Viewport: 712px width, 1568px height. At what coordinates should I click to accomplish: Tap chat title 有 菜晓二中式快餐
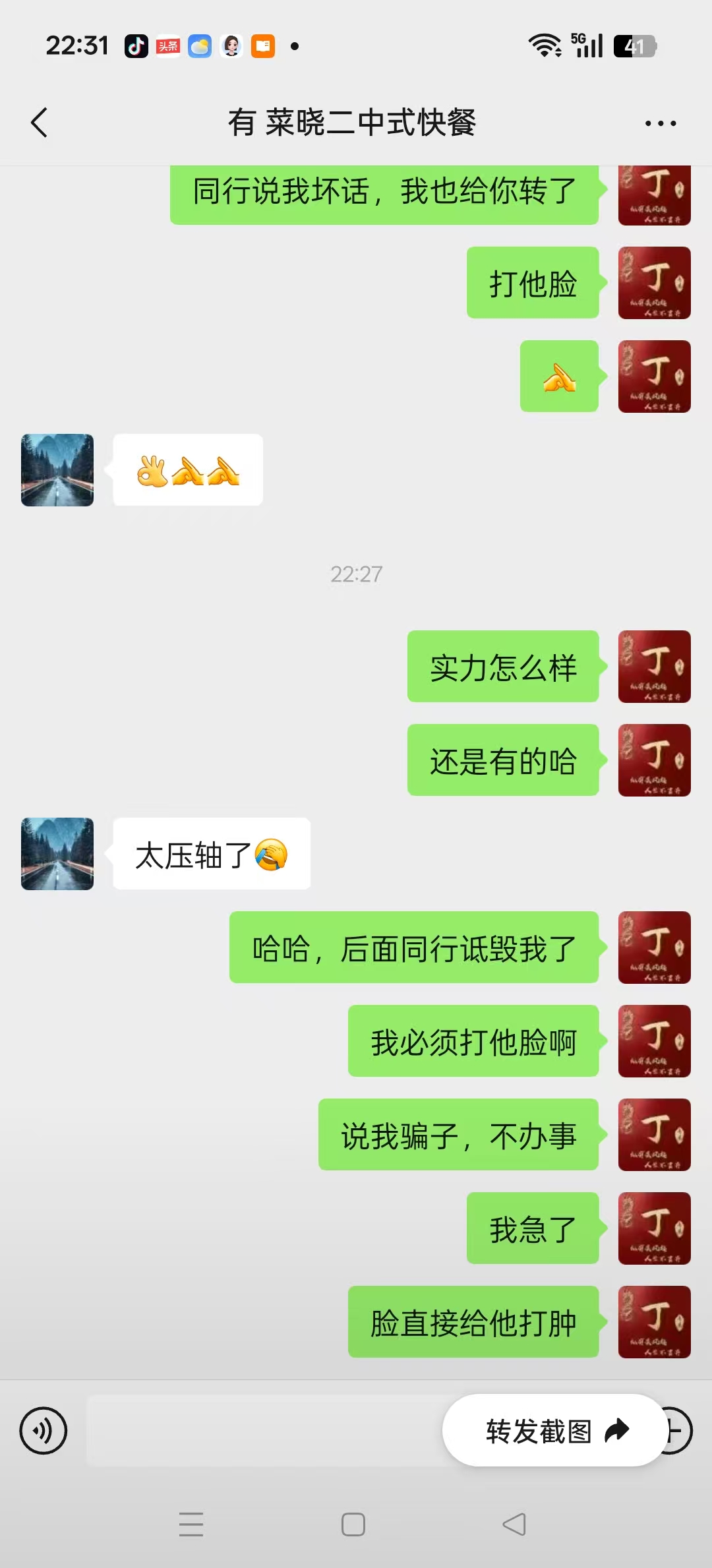[354, 123]
